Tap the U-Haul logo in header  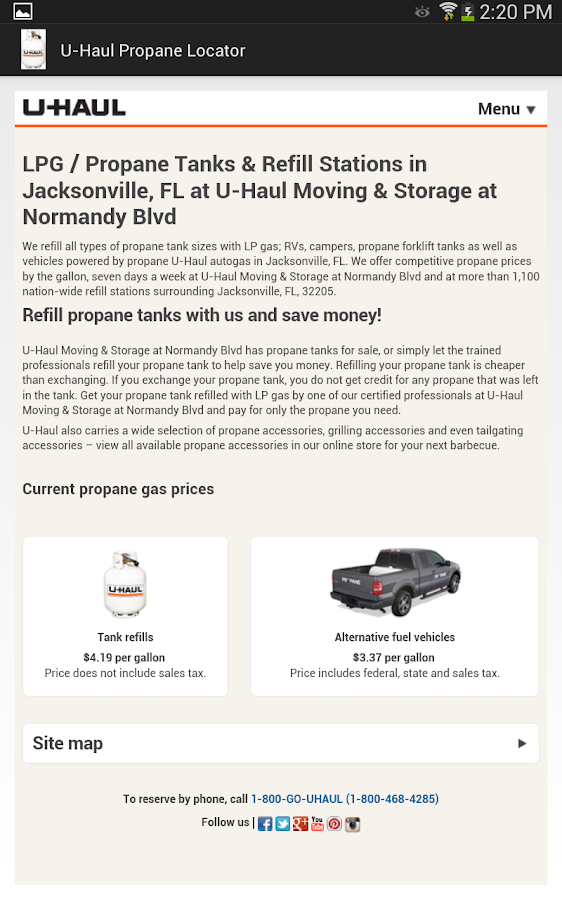click(74, 108)
